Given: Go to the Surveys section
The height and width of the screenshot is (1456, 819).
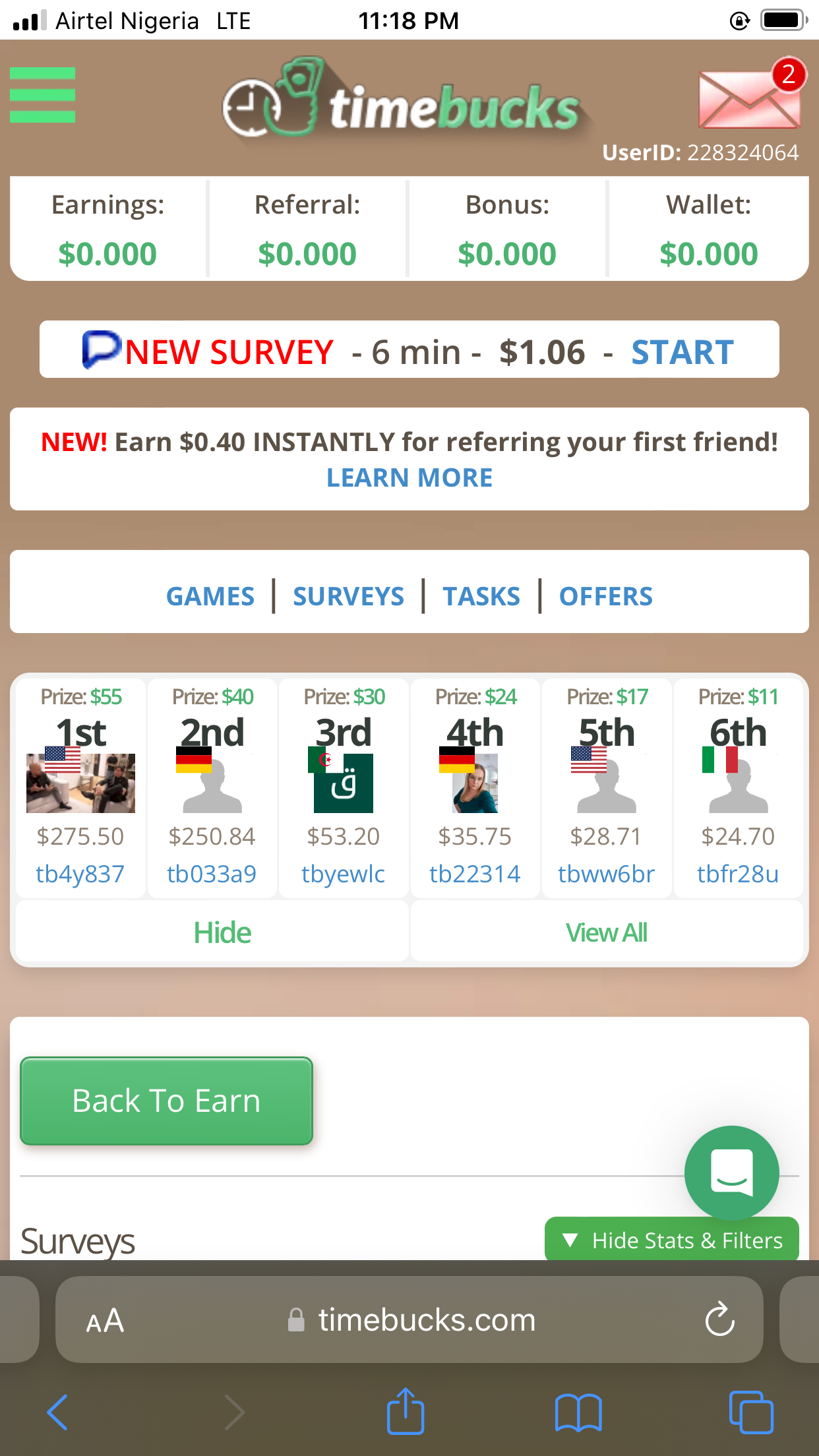Looking at the screenshot, I should [348, 596].
